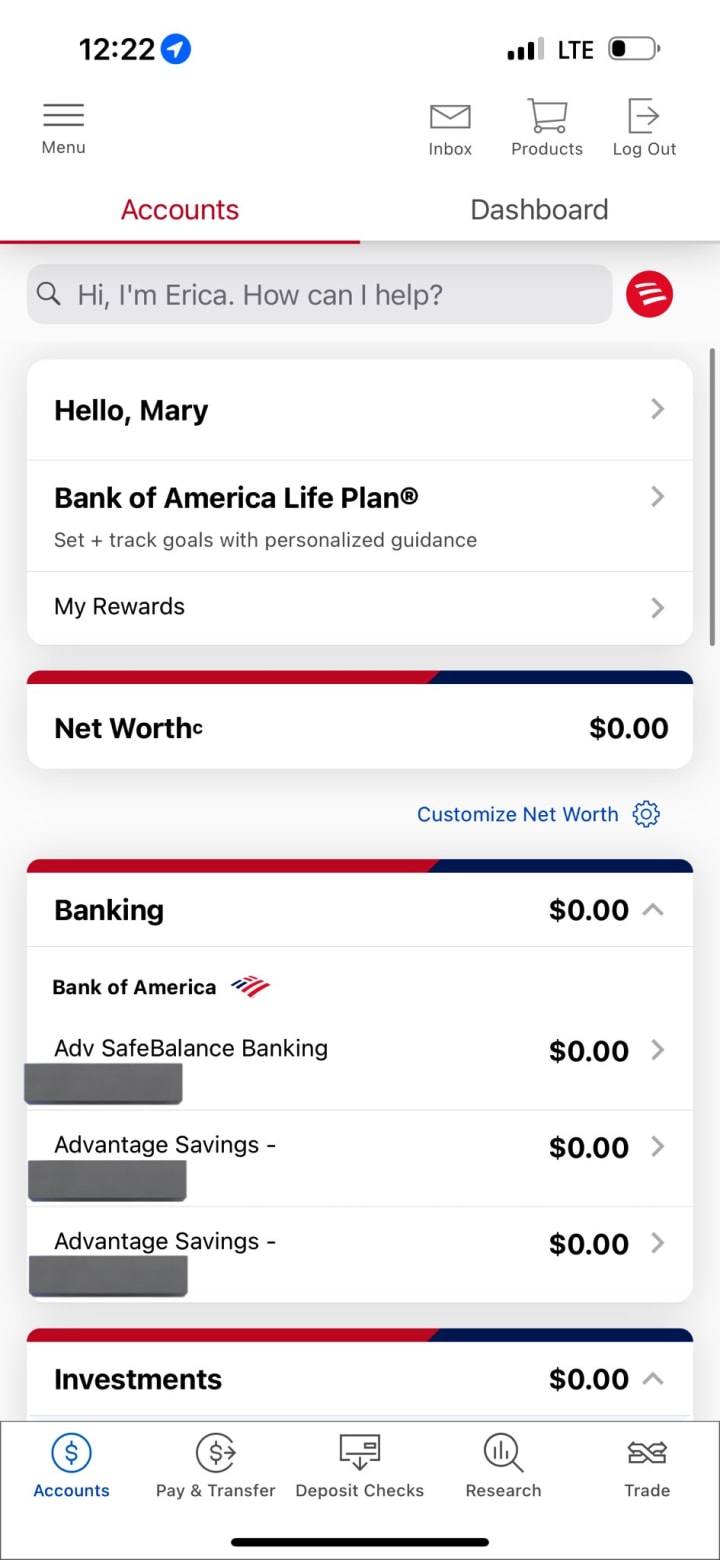Image resolution: width=720 pixels, height=1560 pixels.
Task: Open Bank of America Life Plan
Action: 359,516
